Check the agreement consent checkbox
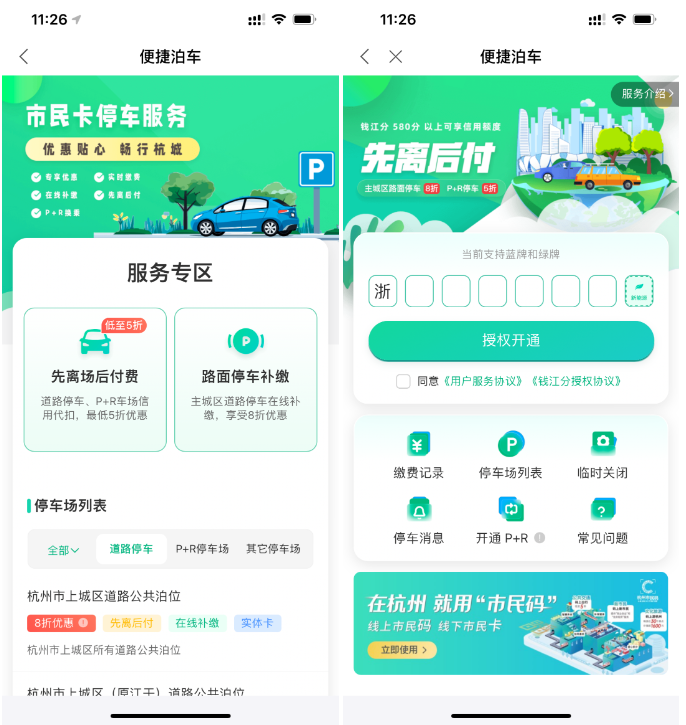Viewport: 686px width, 725px height. click(402, 381)
